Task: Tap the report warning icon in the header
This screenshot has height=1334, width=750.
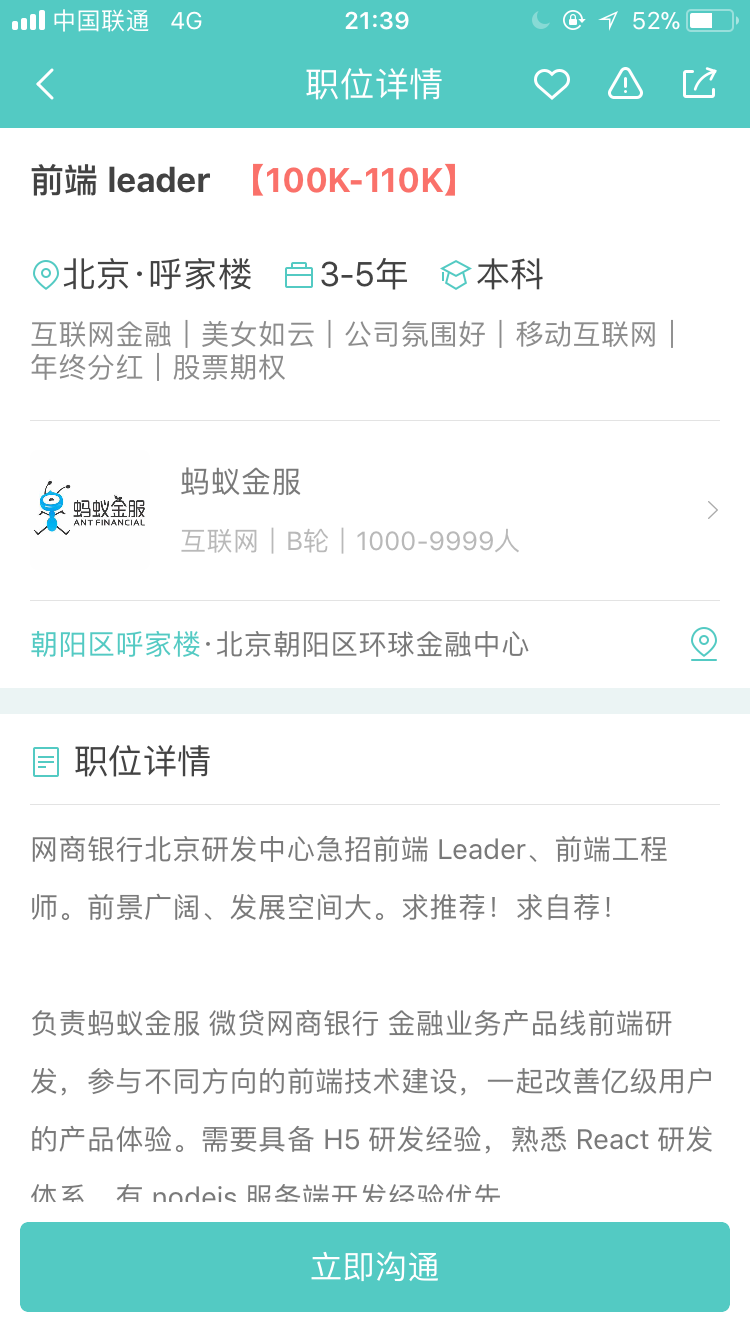Action: (625, 85)
